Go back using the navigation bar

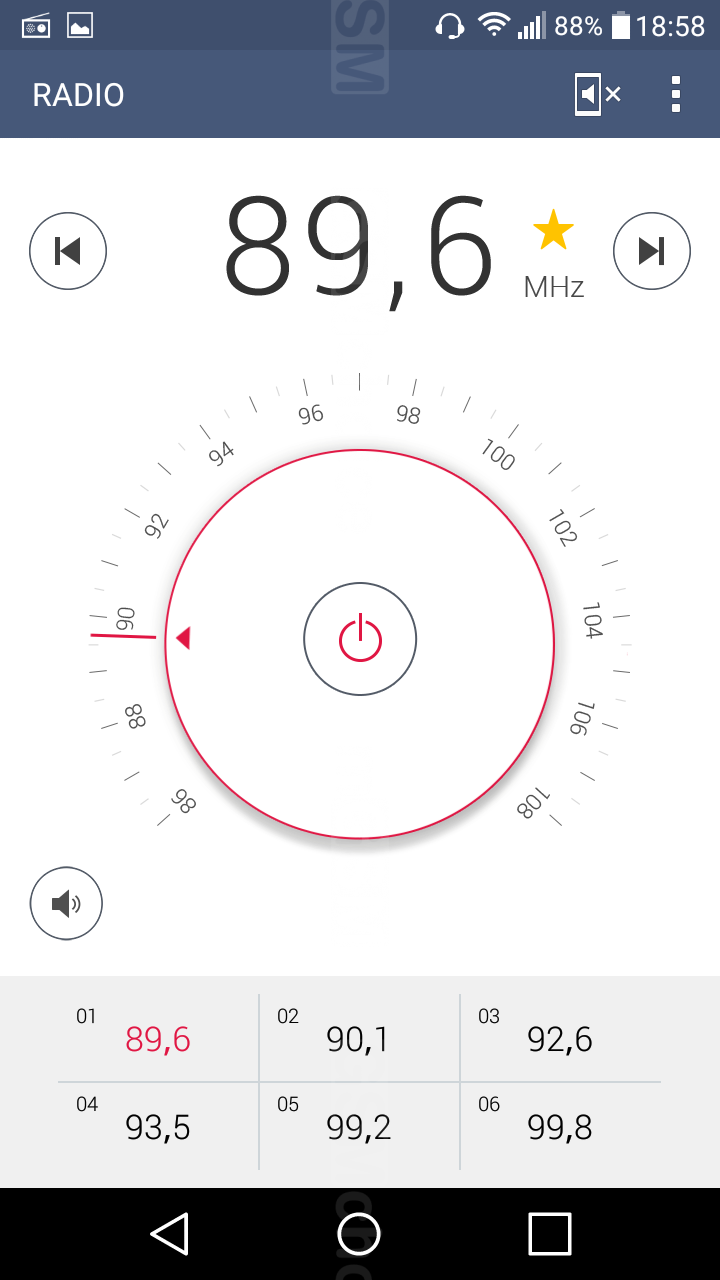(170, 1234)
